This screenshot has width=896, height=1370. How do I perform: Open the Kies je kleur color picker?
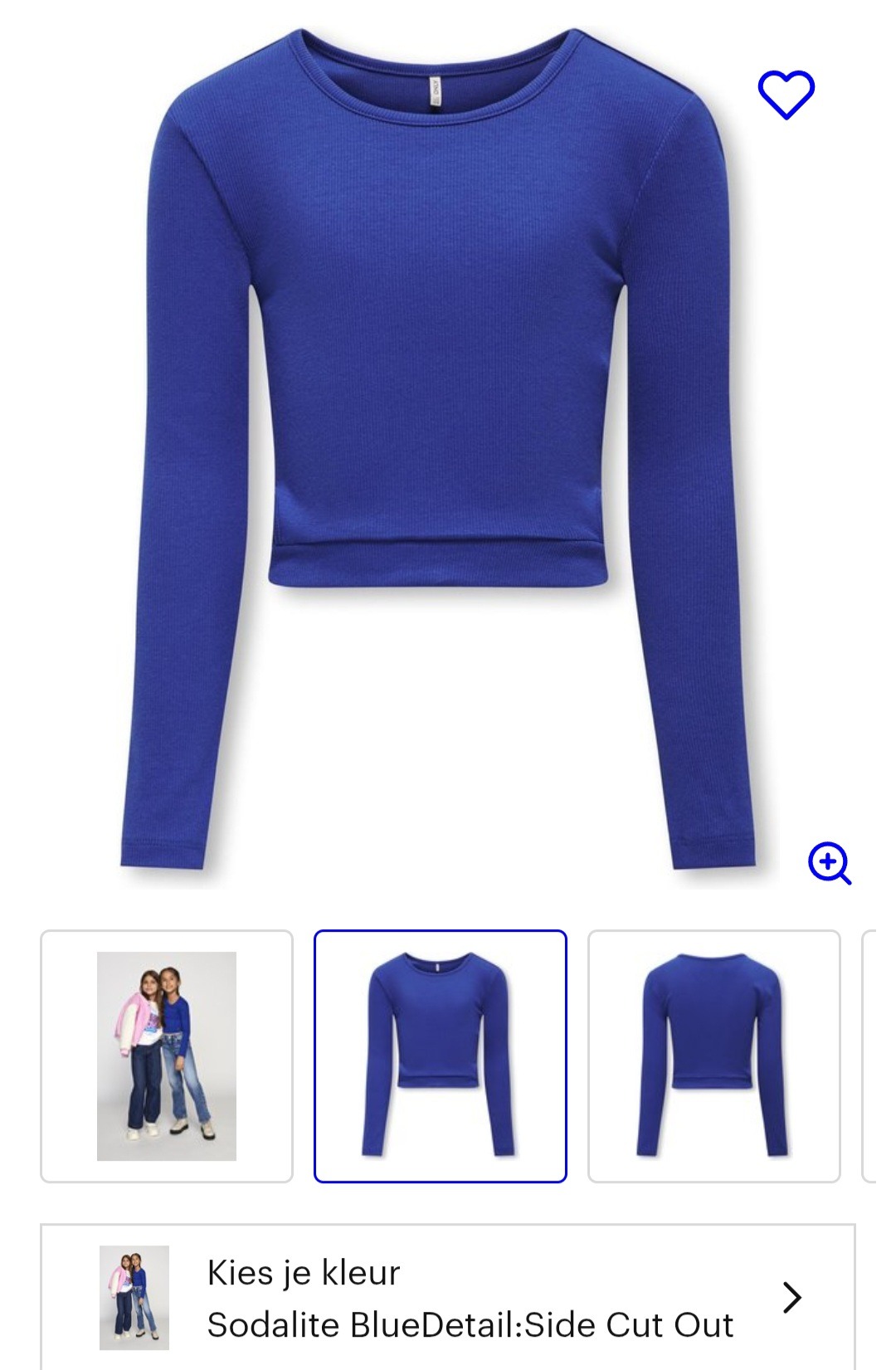pos(448,1298)
